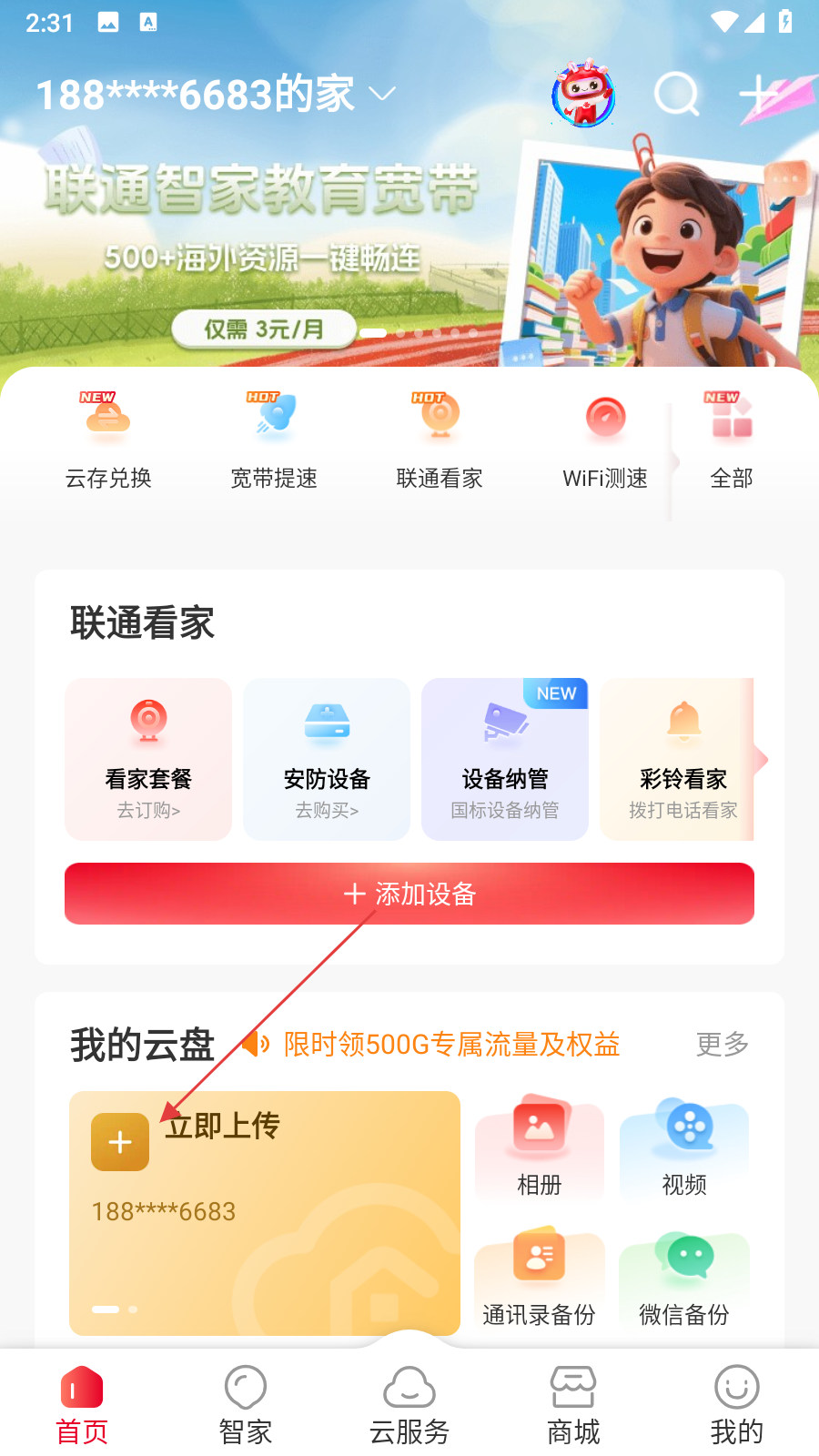The height and width of the screenshot is (1456, 819).
Task: Open the robot mascot assistant
Action: [583, 93]
